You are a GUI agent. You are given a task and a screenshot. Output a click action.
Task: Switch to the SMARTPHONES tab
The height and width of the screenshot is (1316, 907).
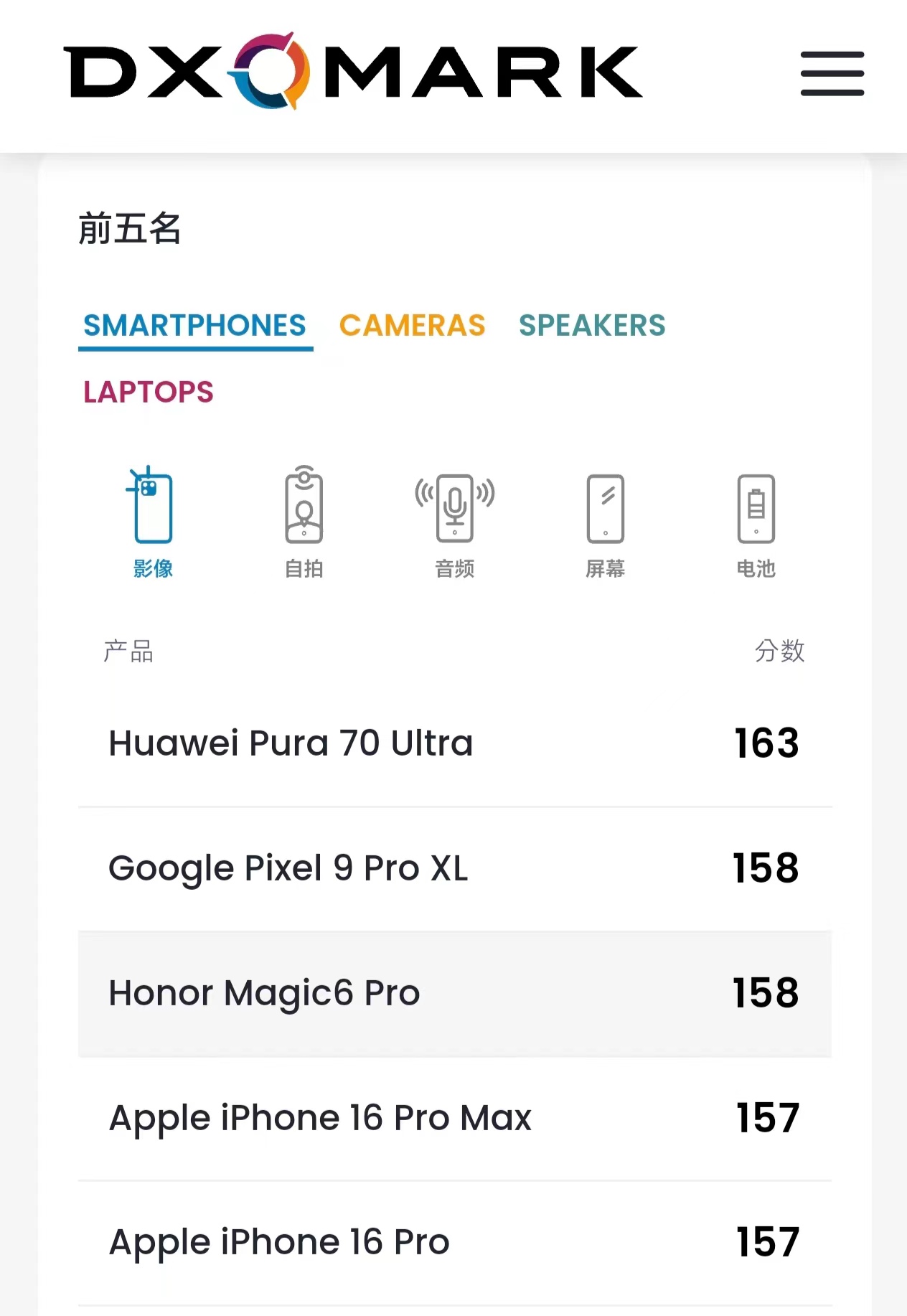[194, 326]
